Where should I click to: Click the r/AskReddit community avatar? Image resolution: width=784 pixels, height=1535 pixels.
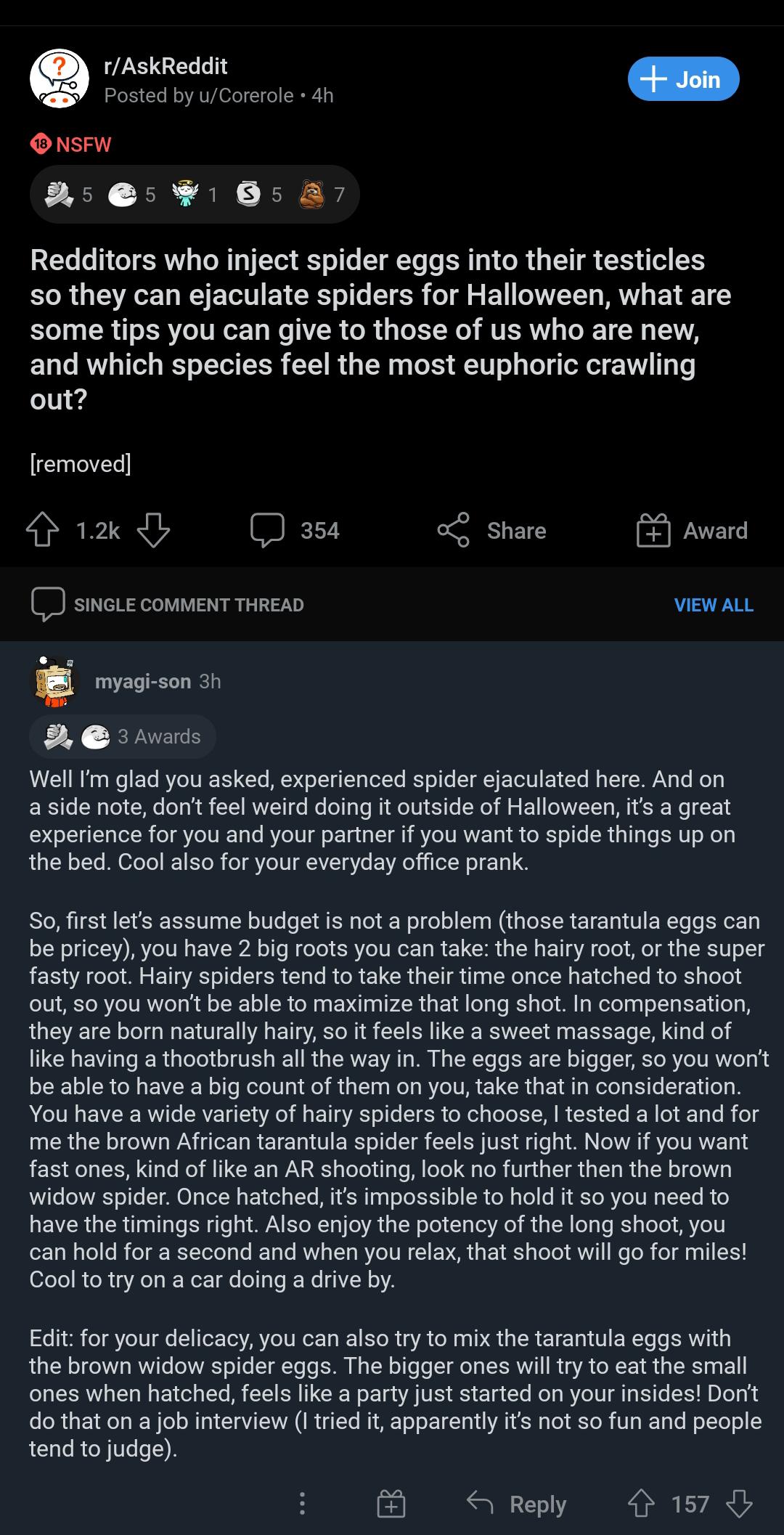coord(57,78)
